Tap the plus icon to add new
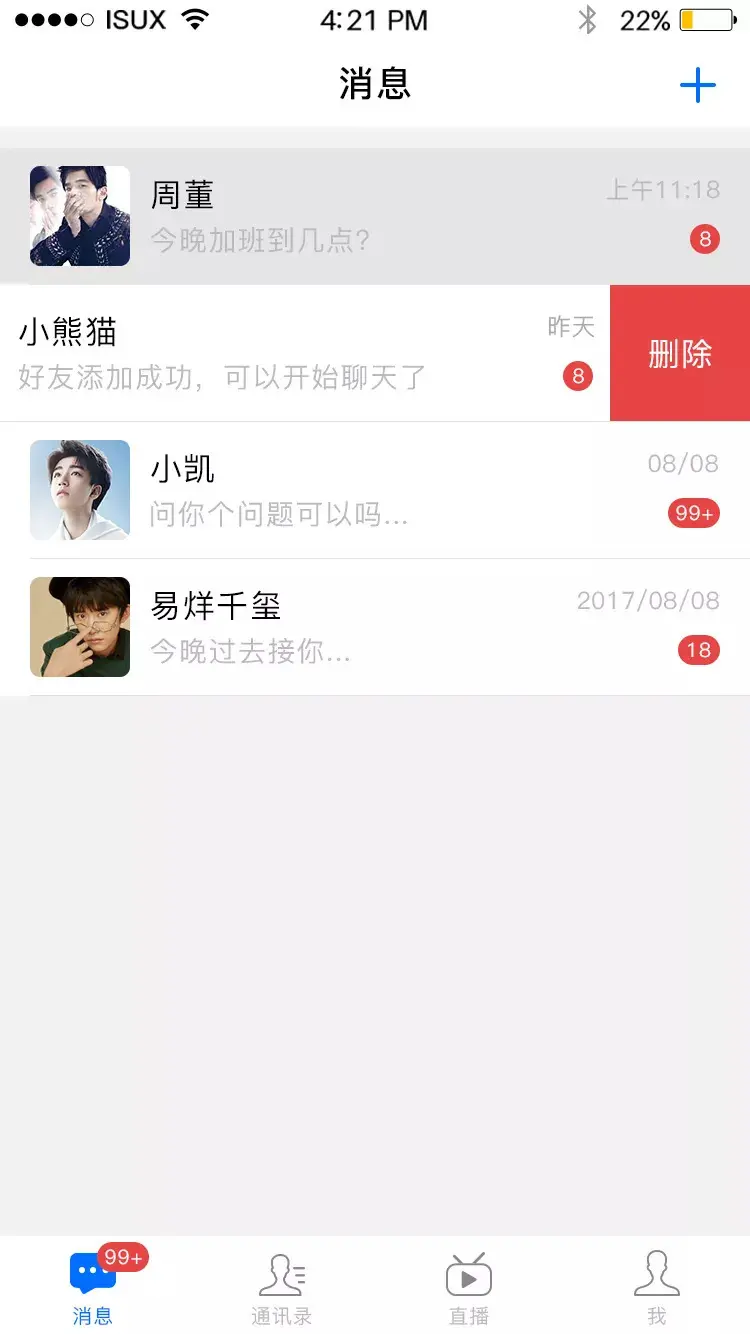The width and height of the screenshot is (750, 1334). click(697, 85)
